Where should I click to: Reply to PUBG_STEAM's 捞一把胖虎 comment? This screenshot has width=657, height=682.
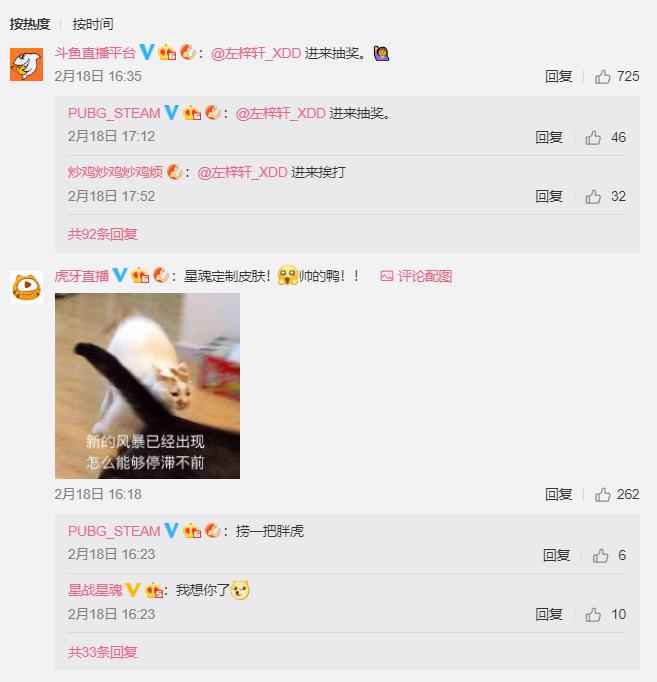tap(557, 555)
